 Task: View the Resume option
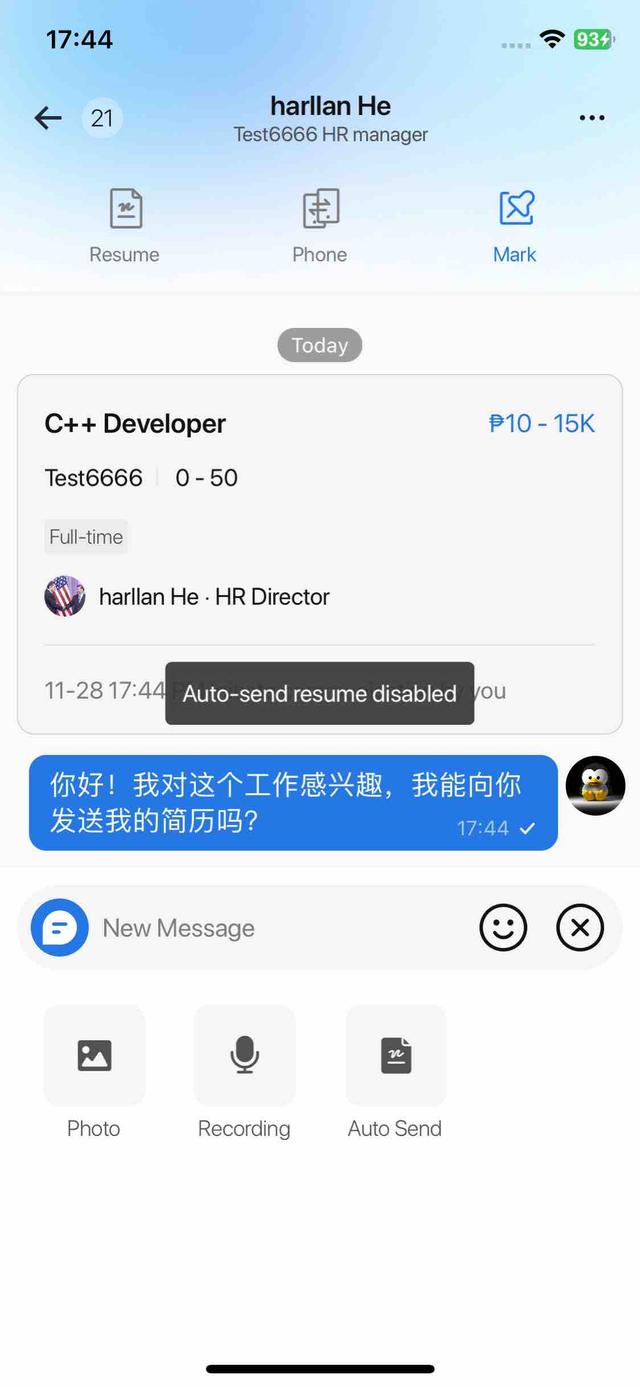point(125,226)
